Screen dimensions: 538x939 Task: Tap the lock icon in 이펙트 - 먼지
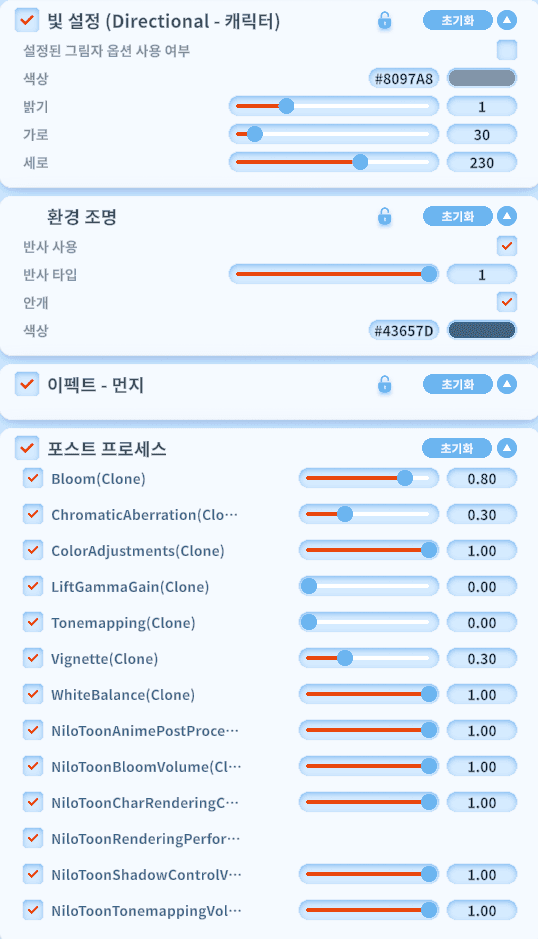385,384
